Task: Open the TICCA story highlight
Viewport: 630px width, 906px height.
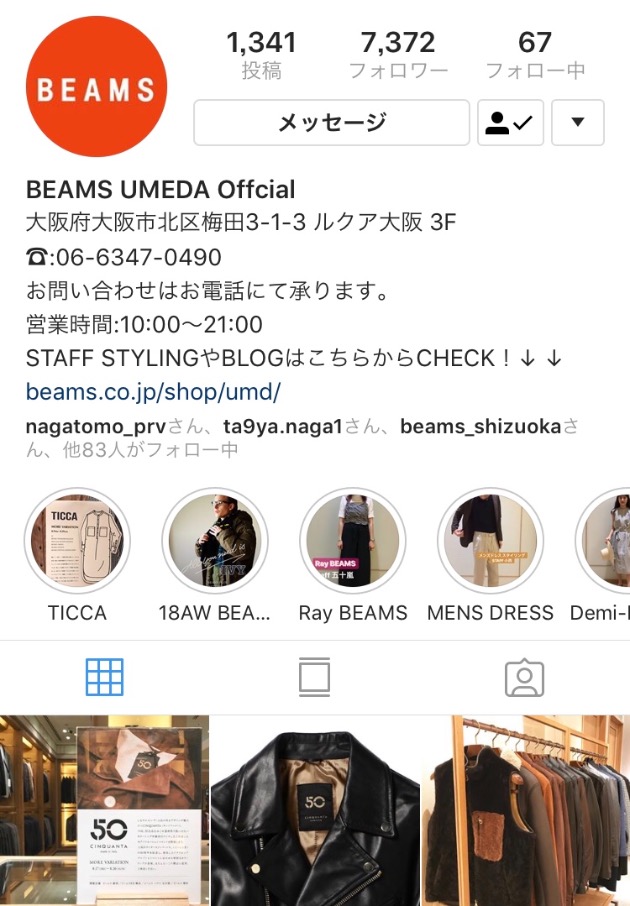Action: (x=77, y=543)
